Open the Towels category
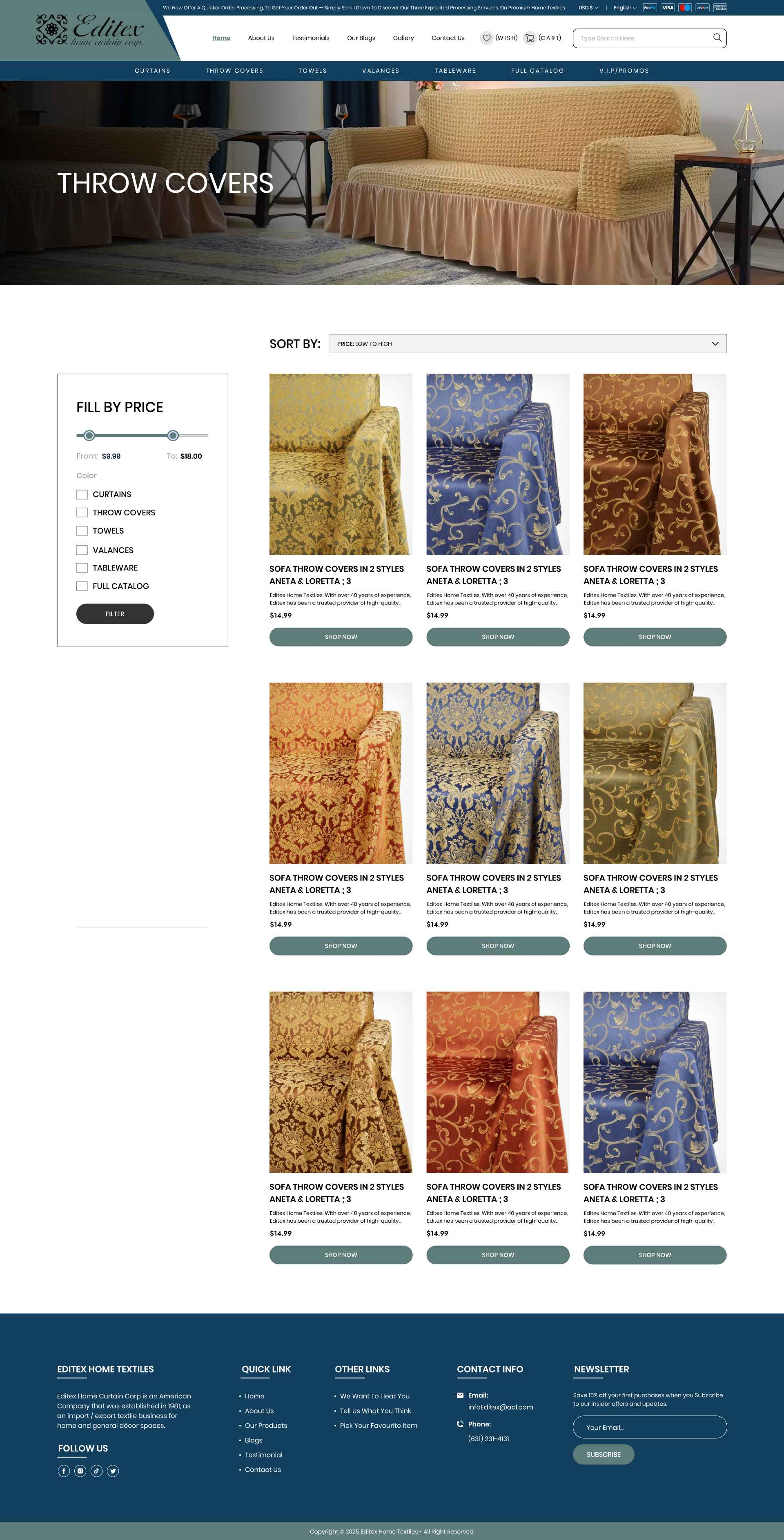 (312, 71)
